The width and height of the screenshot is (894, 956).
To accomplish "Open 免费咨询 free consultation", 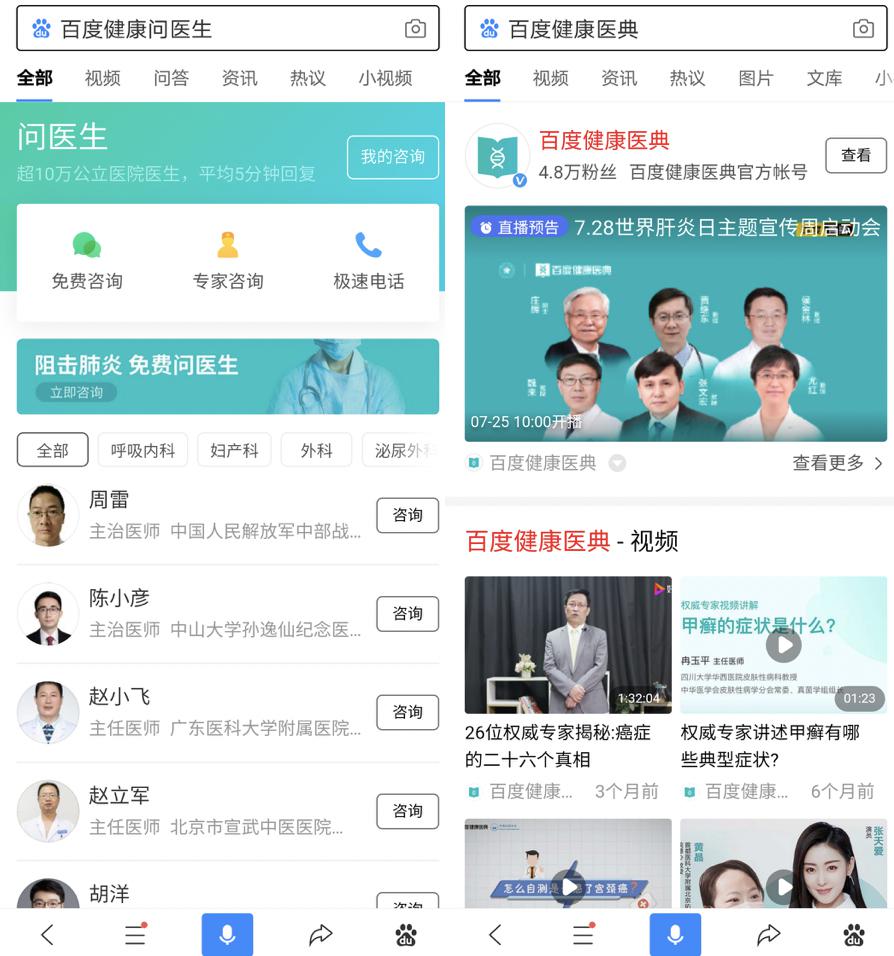I will click(x=87, y=260).
